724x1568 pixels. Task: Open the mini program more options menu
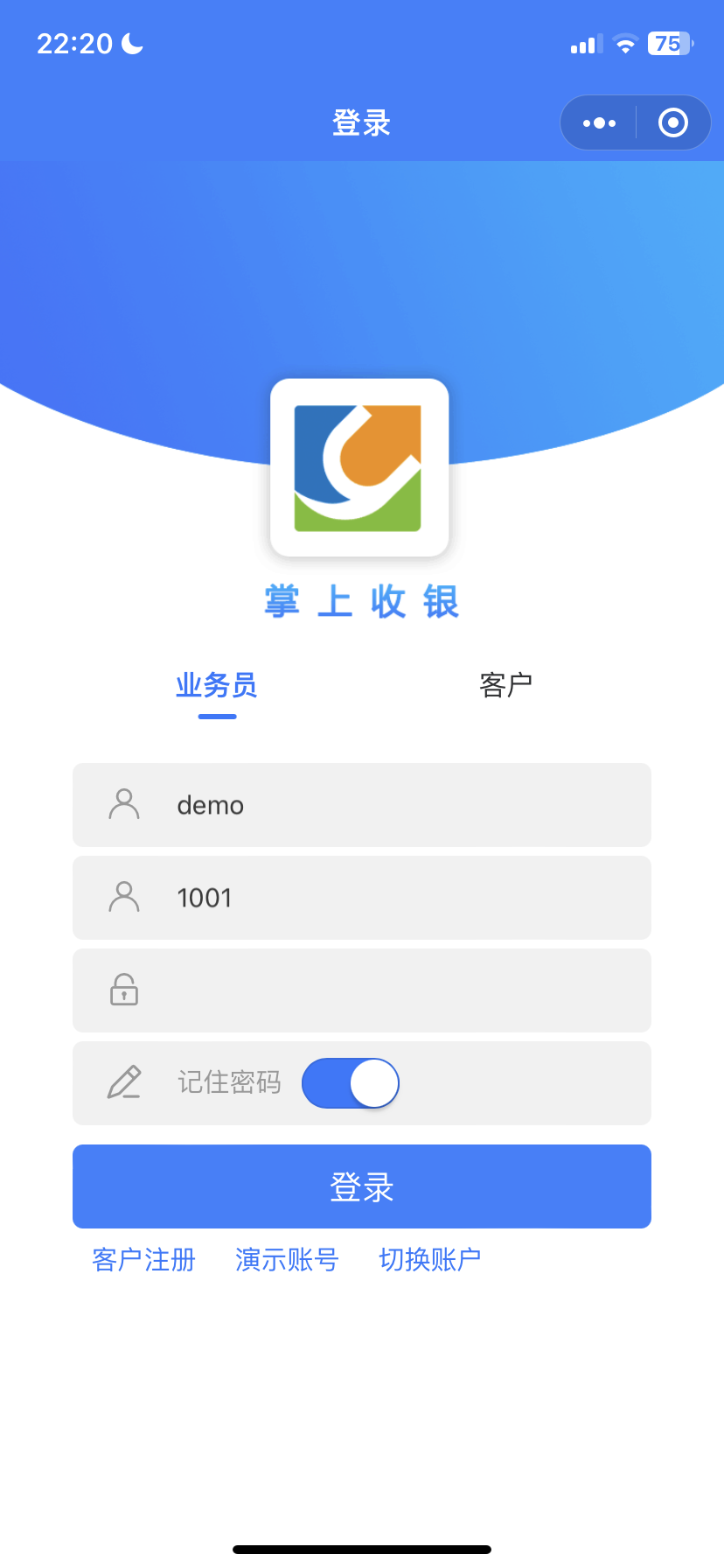[599, 123]
